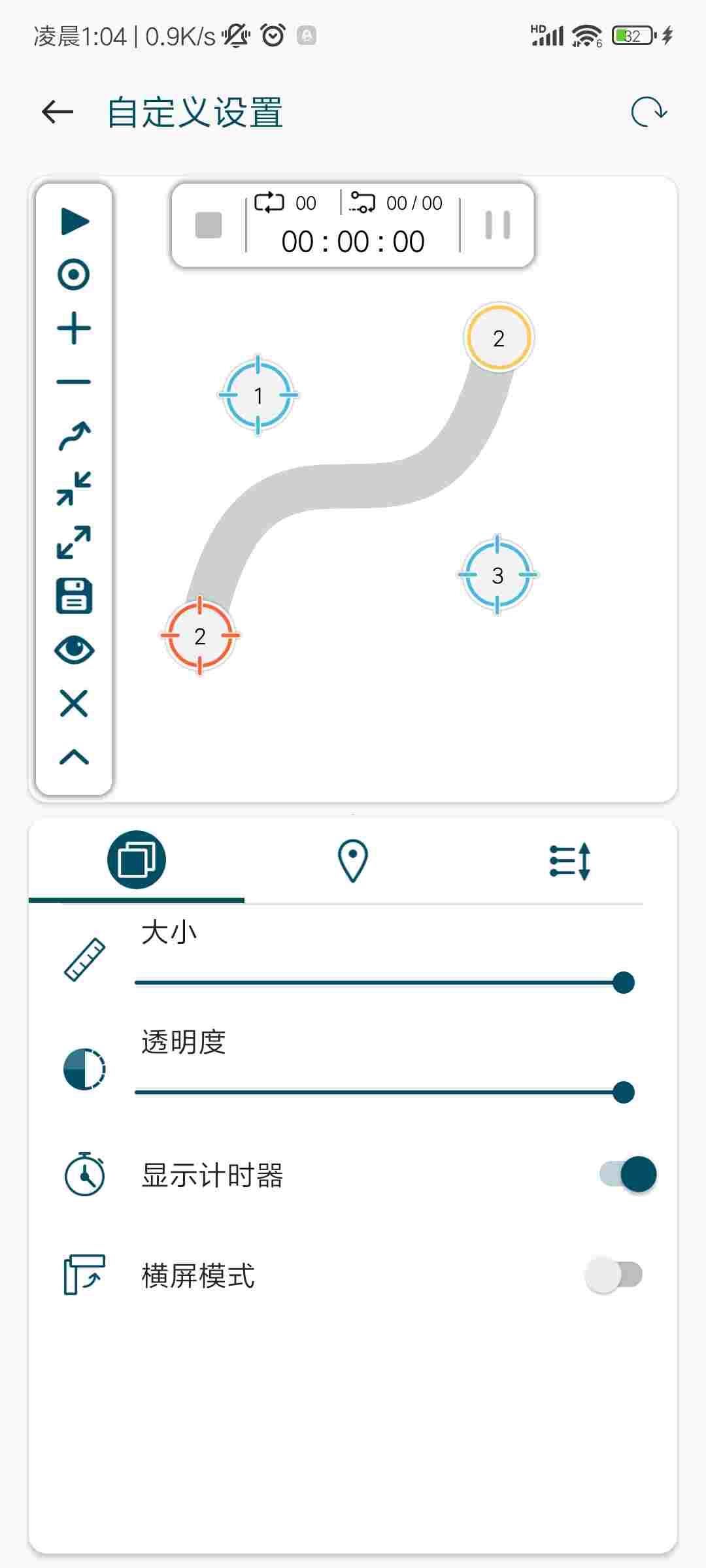Viewport: 706px width, 1568px height.
Task: Tap the plus icon in the toolbar
Action: 74,328
